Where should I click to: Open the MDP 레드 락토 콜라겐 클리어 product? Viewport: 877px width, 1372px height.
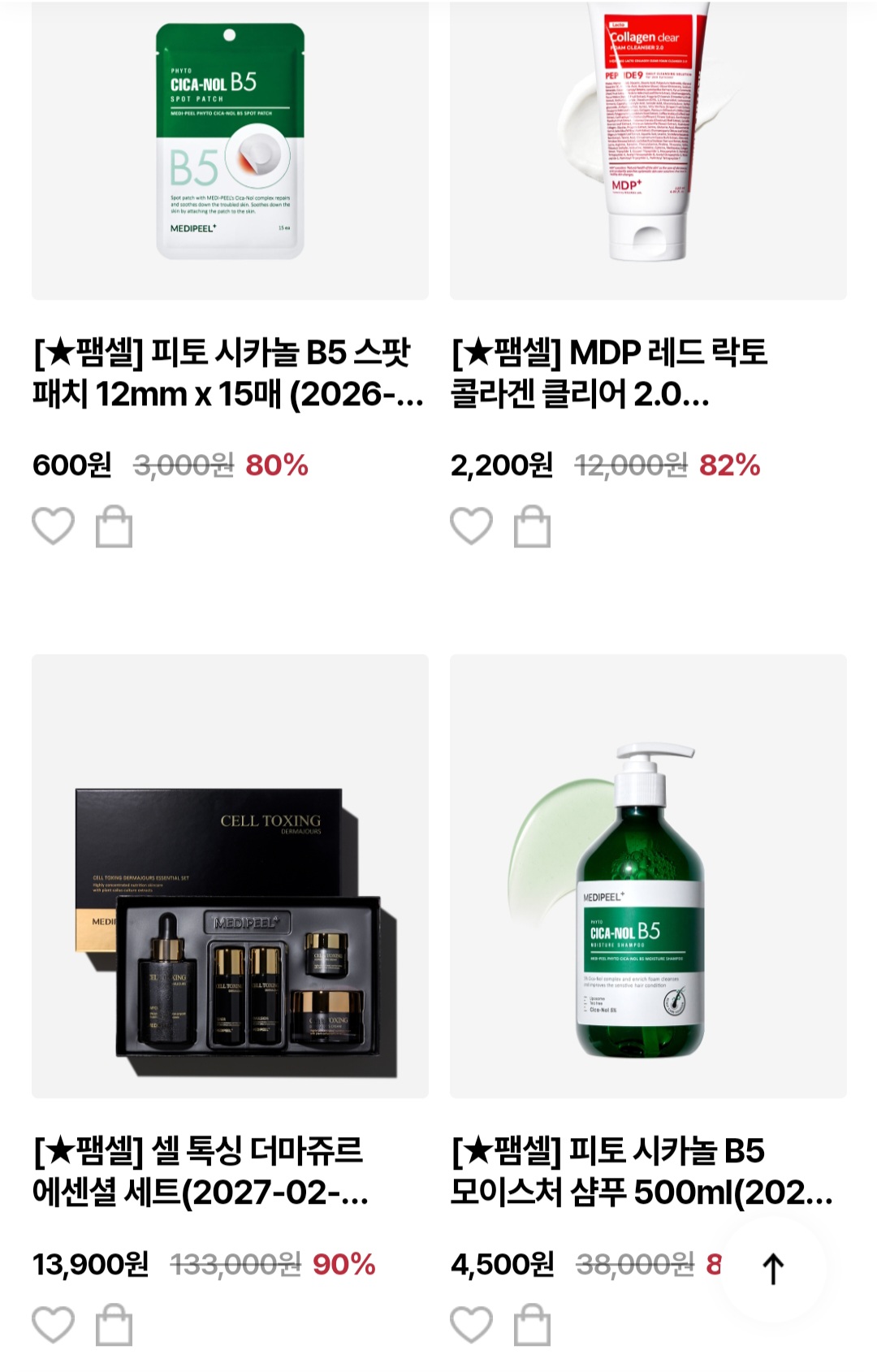[648, 150]
